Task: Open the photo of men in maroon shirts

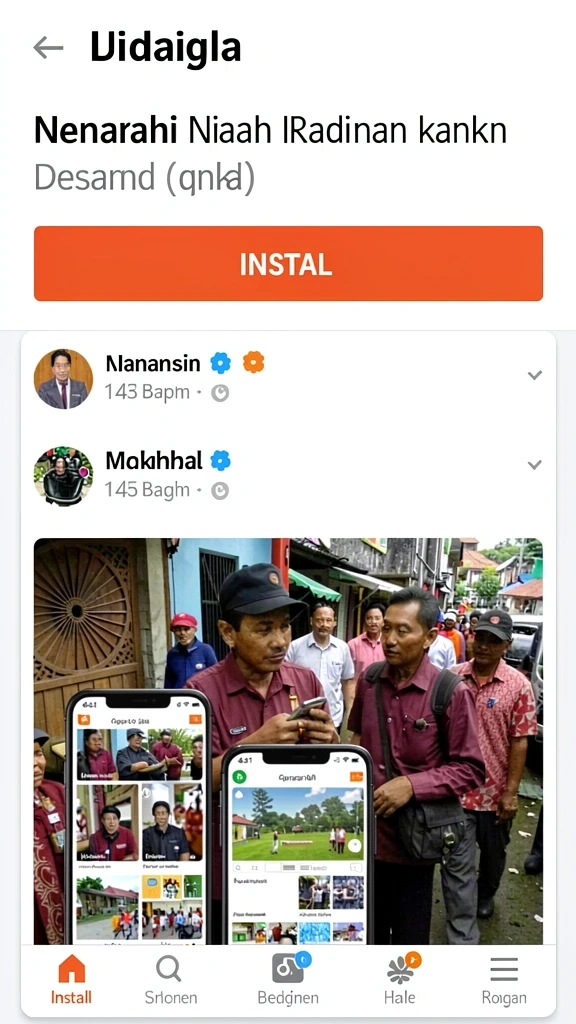Action: pyautogui.click(x=288, y=741)
